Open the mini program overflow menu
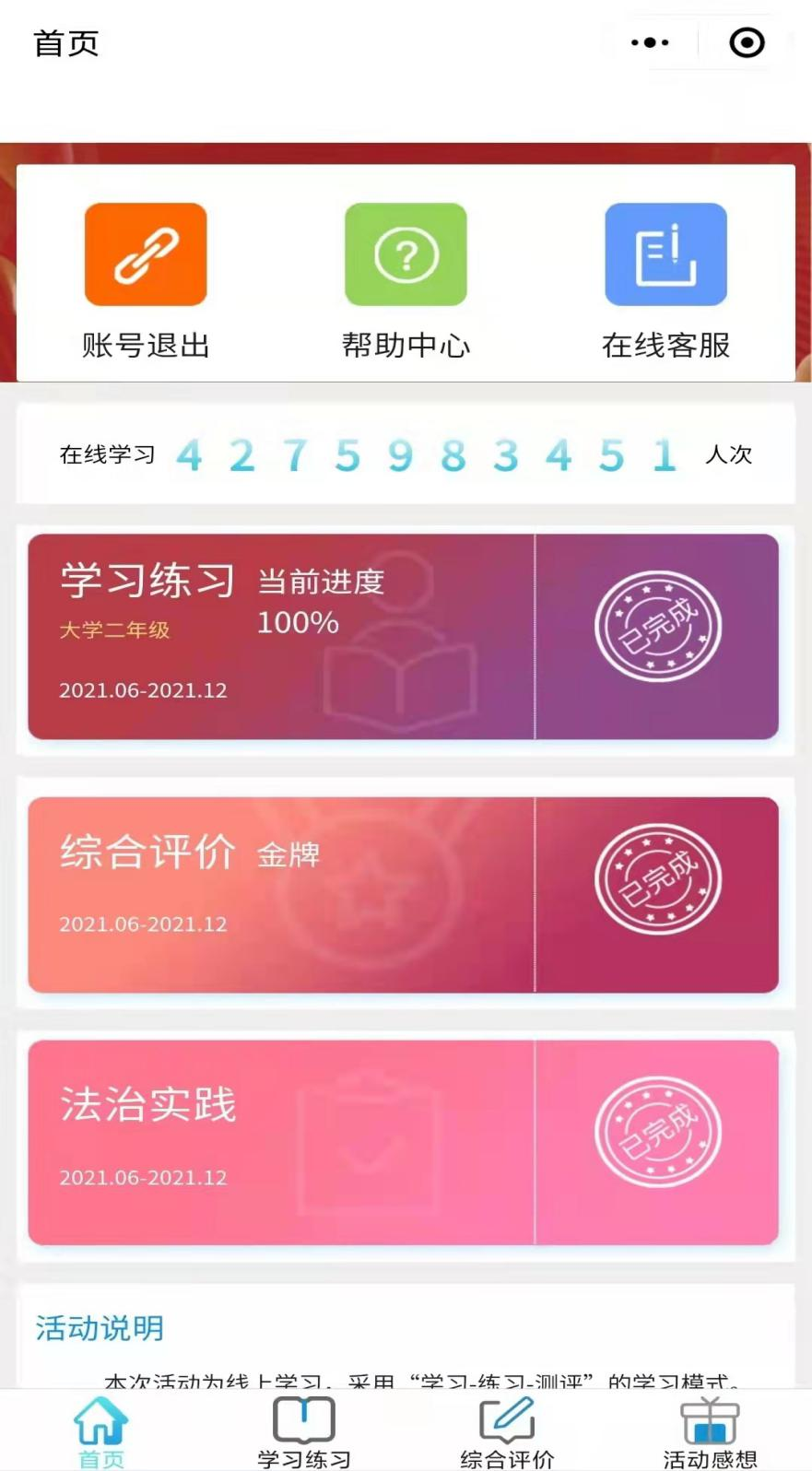Viewport: 812px width, 1471px height. pyautogui.click(x=650, y=42)
